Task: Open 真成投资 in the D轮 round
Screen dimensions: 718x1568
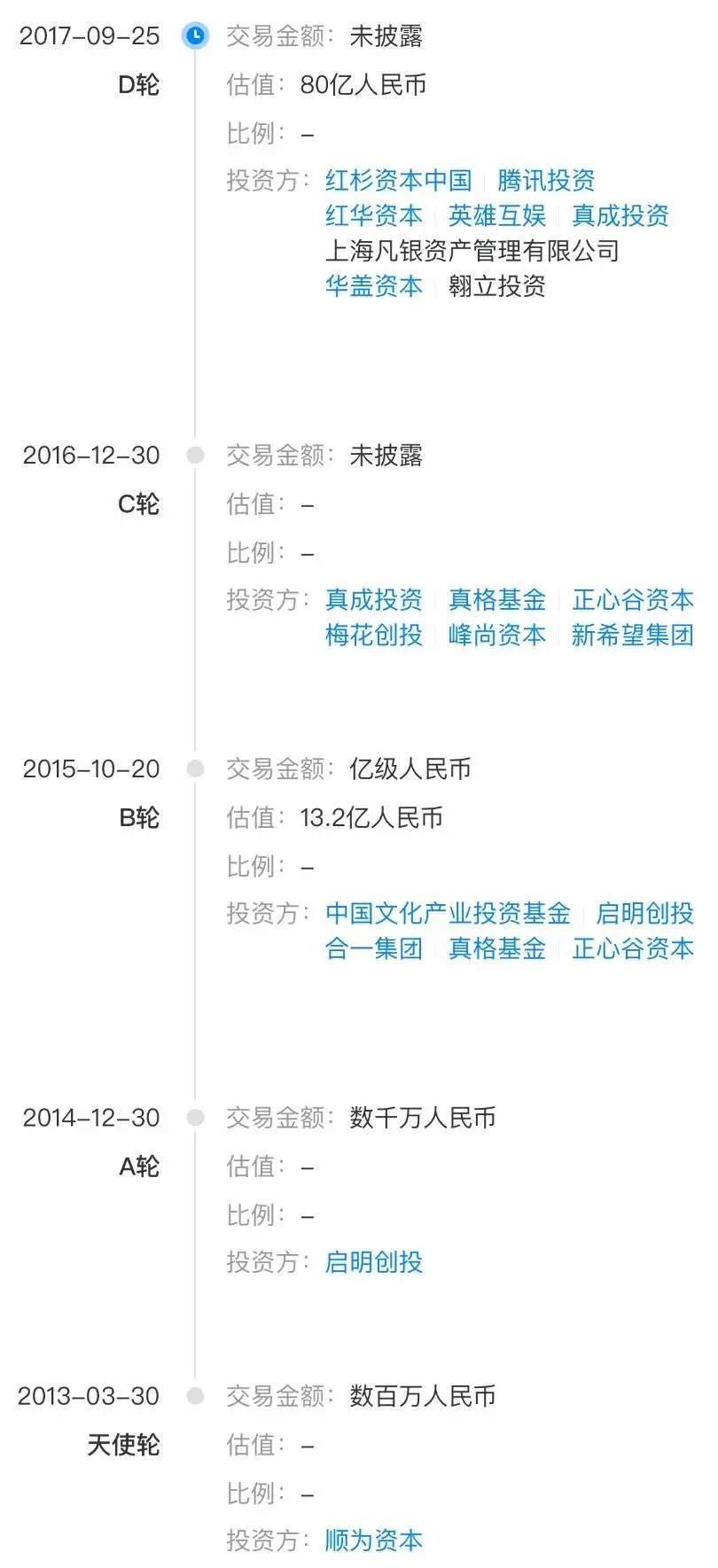Action: pos(620,216)
